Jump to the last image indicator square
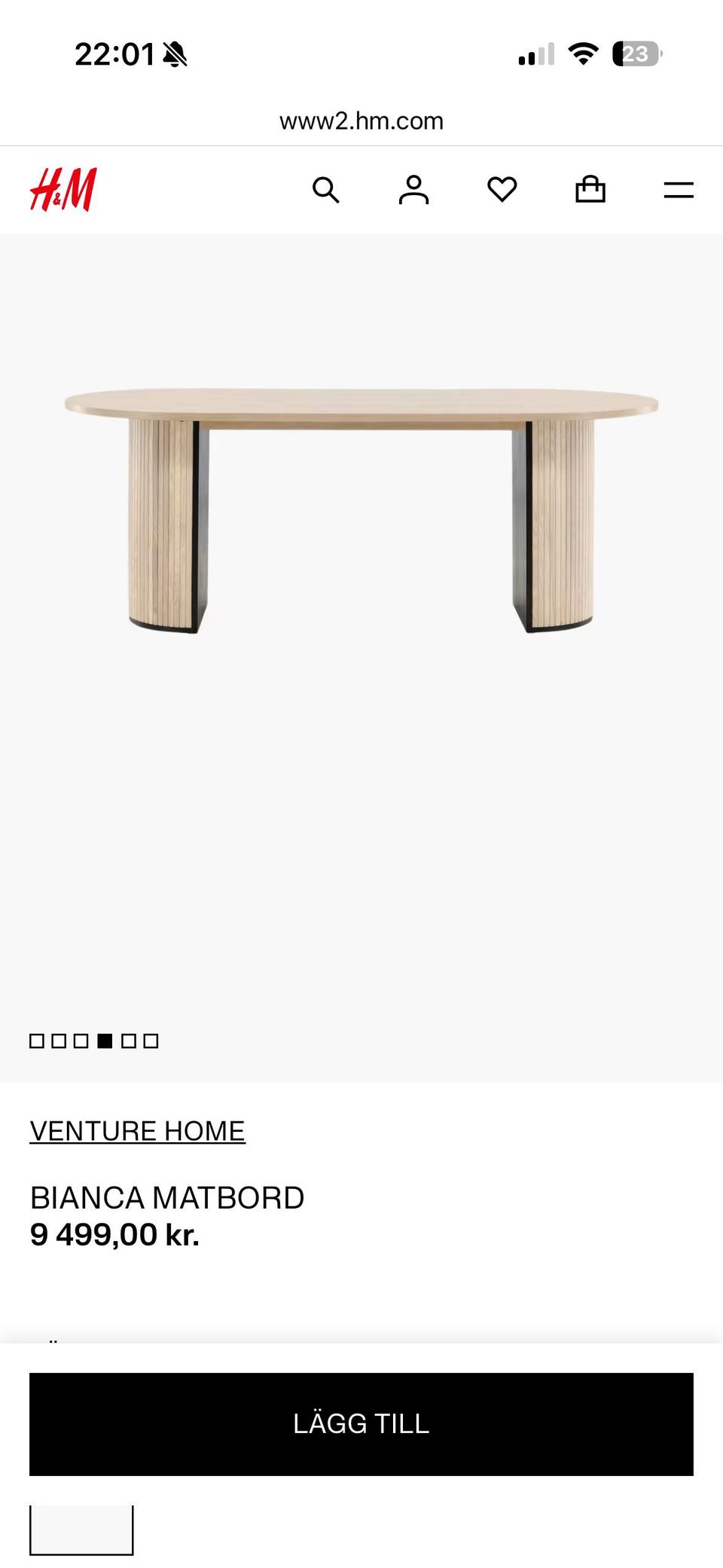The width and height of the screenshot is (723, 1568). pos(151,1041)
